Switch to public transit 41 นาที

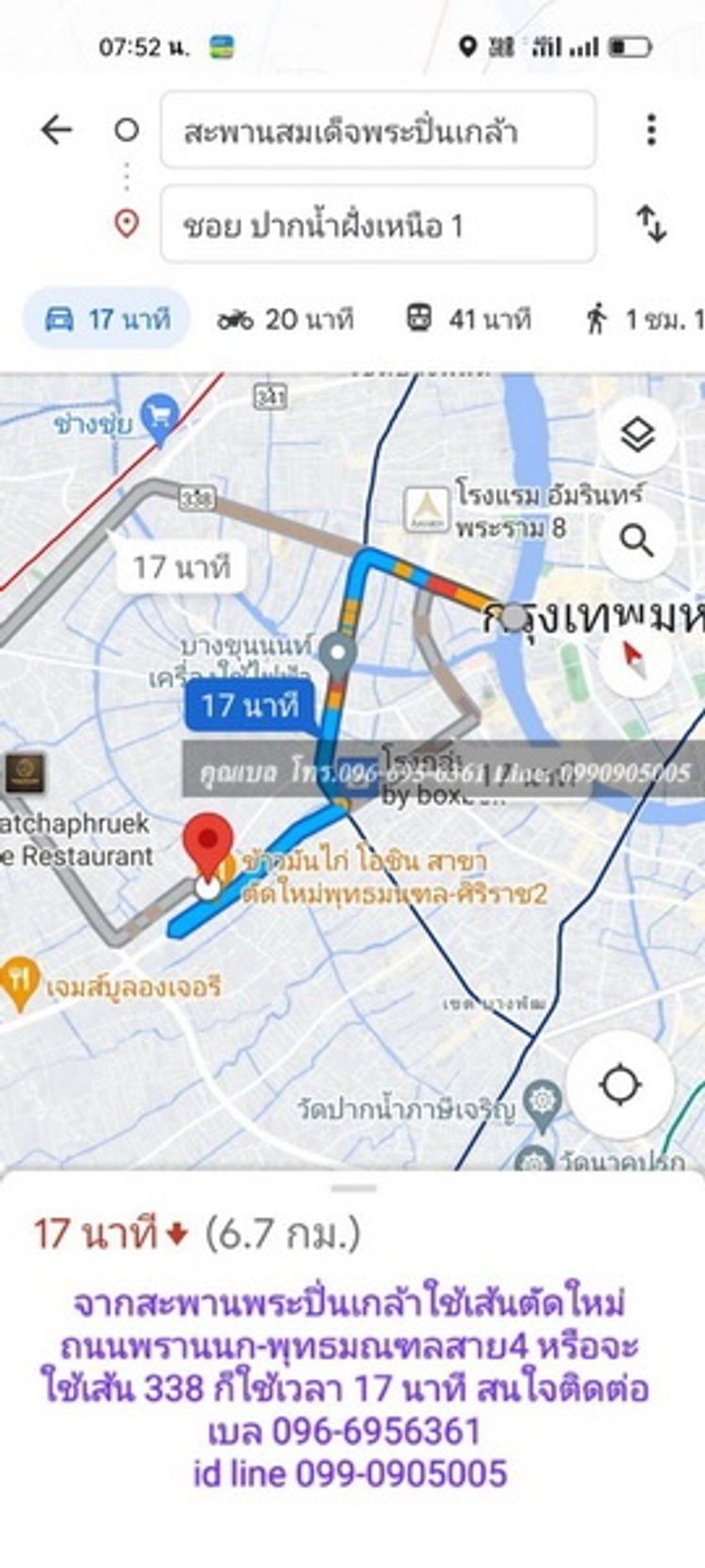pos(469,319)
